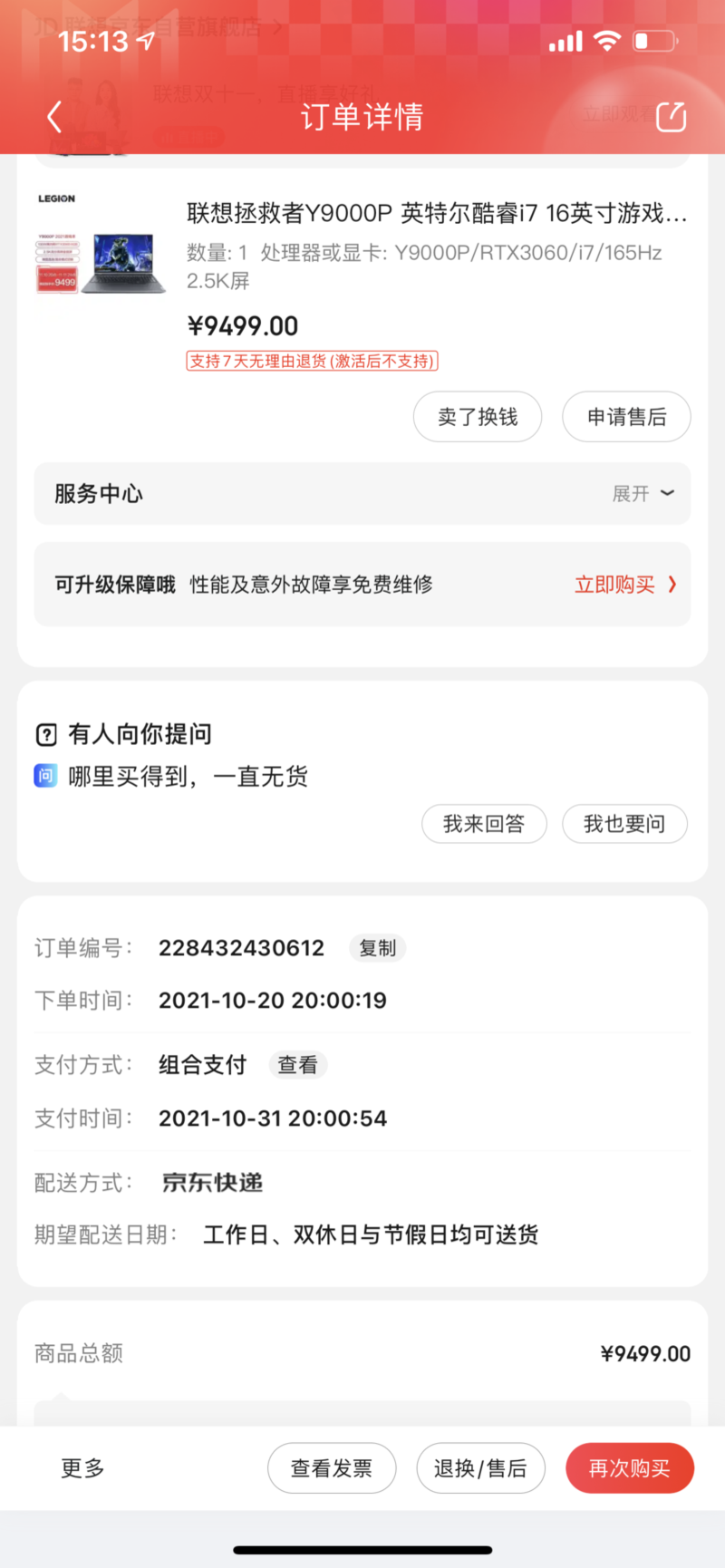Open the 更多 options
The image size is (725, 1568).
(82, 1468)
